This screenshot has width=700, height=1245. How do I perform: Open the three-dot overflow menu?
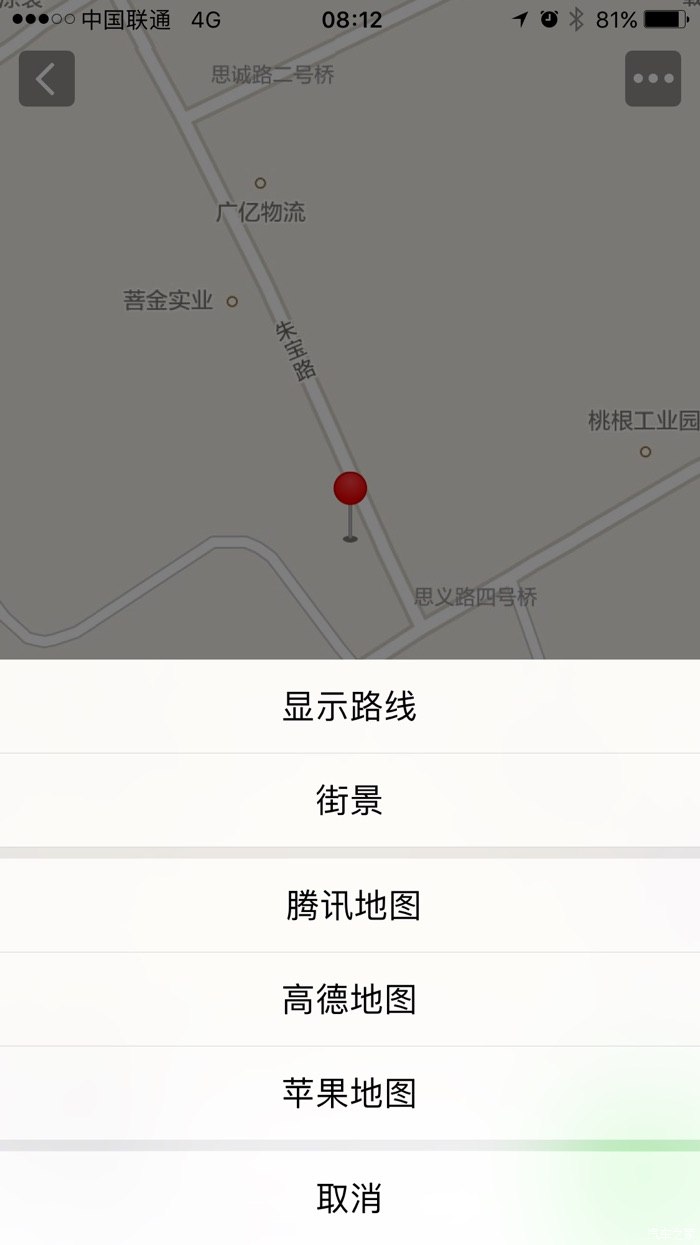(x=653, y=79)
